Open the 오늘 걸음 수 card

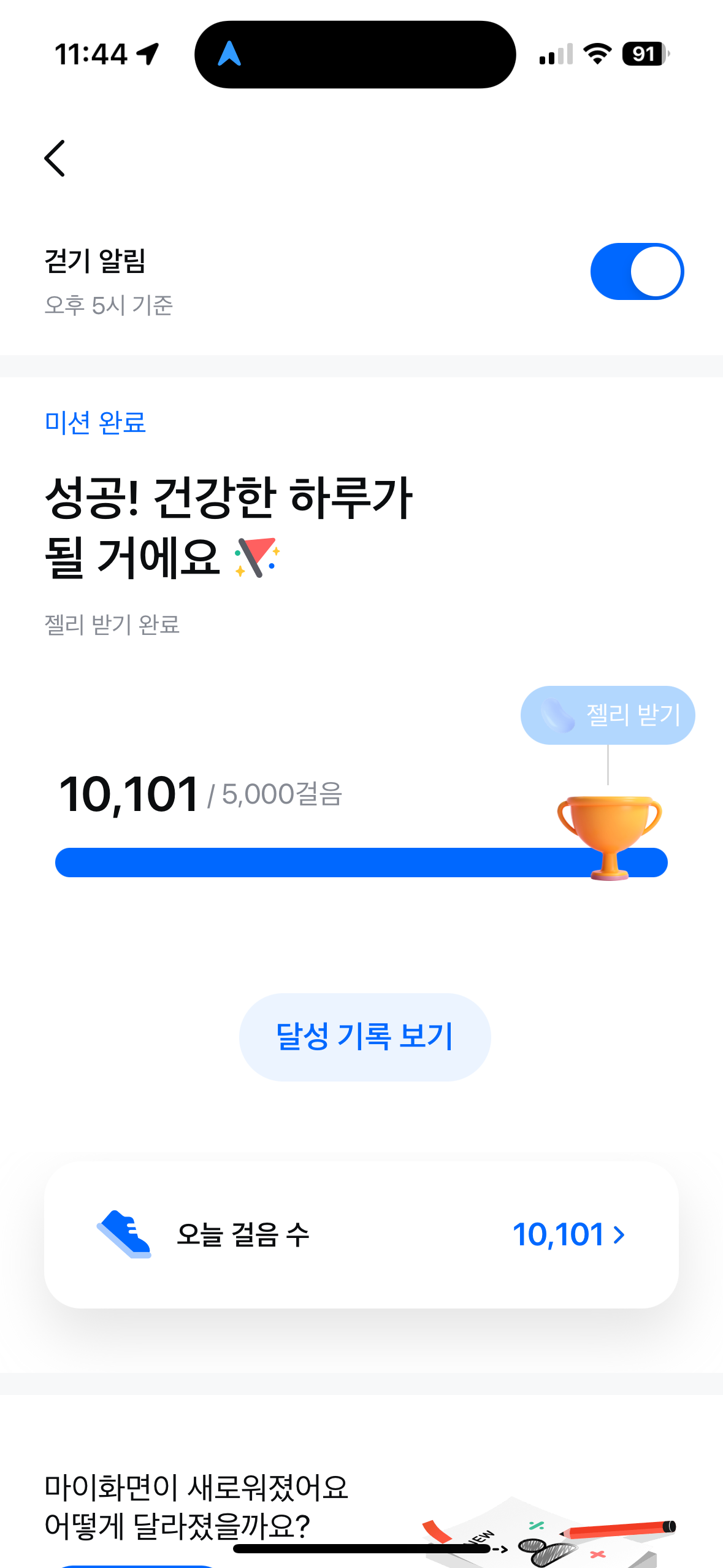(361, 1234)
